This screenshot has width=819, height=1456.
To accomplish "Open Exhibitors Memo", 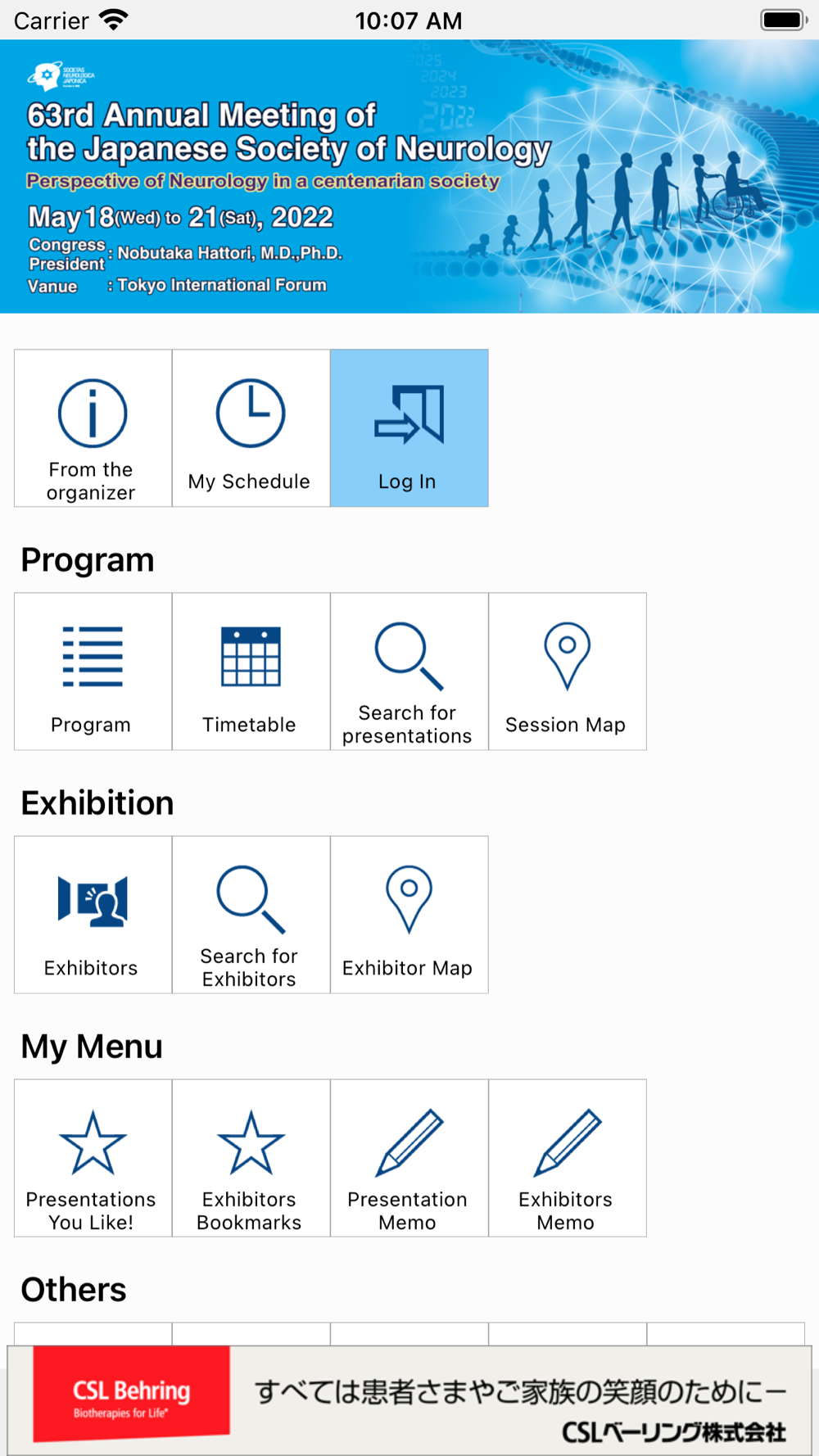I will [568, 1158].
